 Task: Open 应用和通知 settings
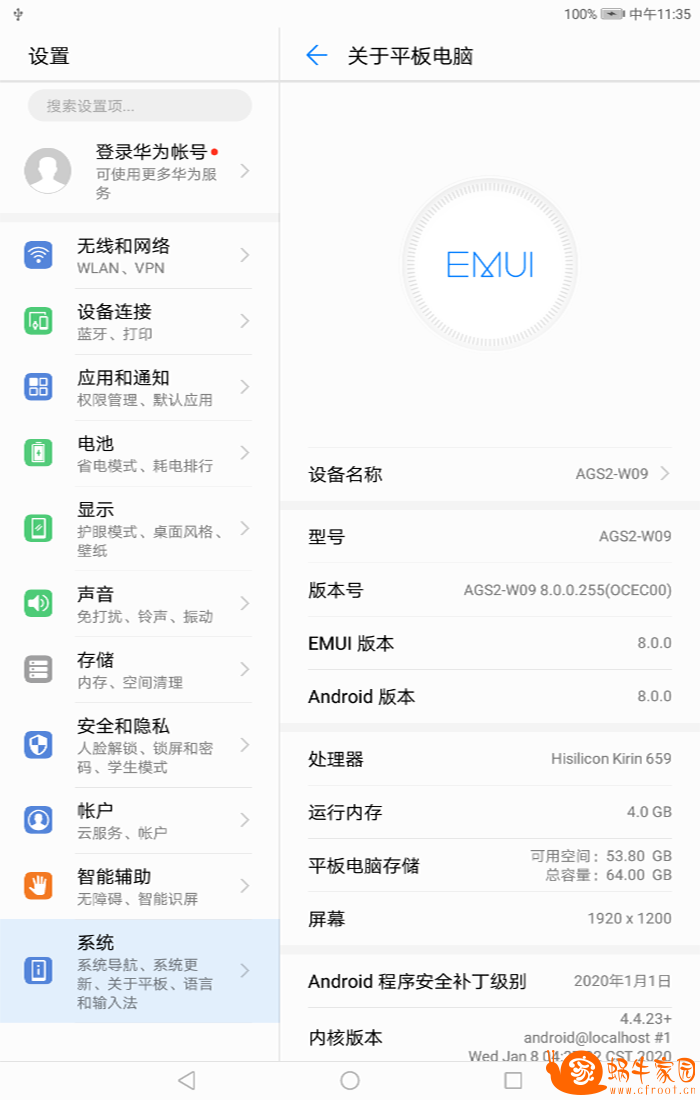140,387
